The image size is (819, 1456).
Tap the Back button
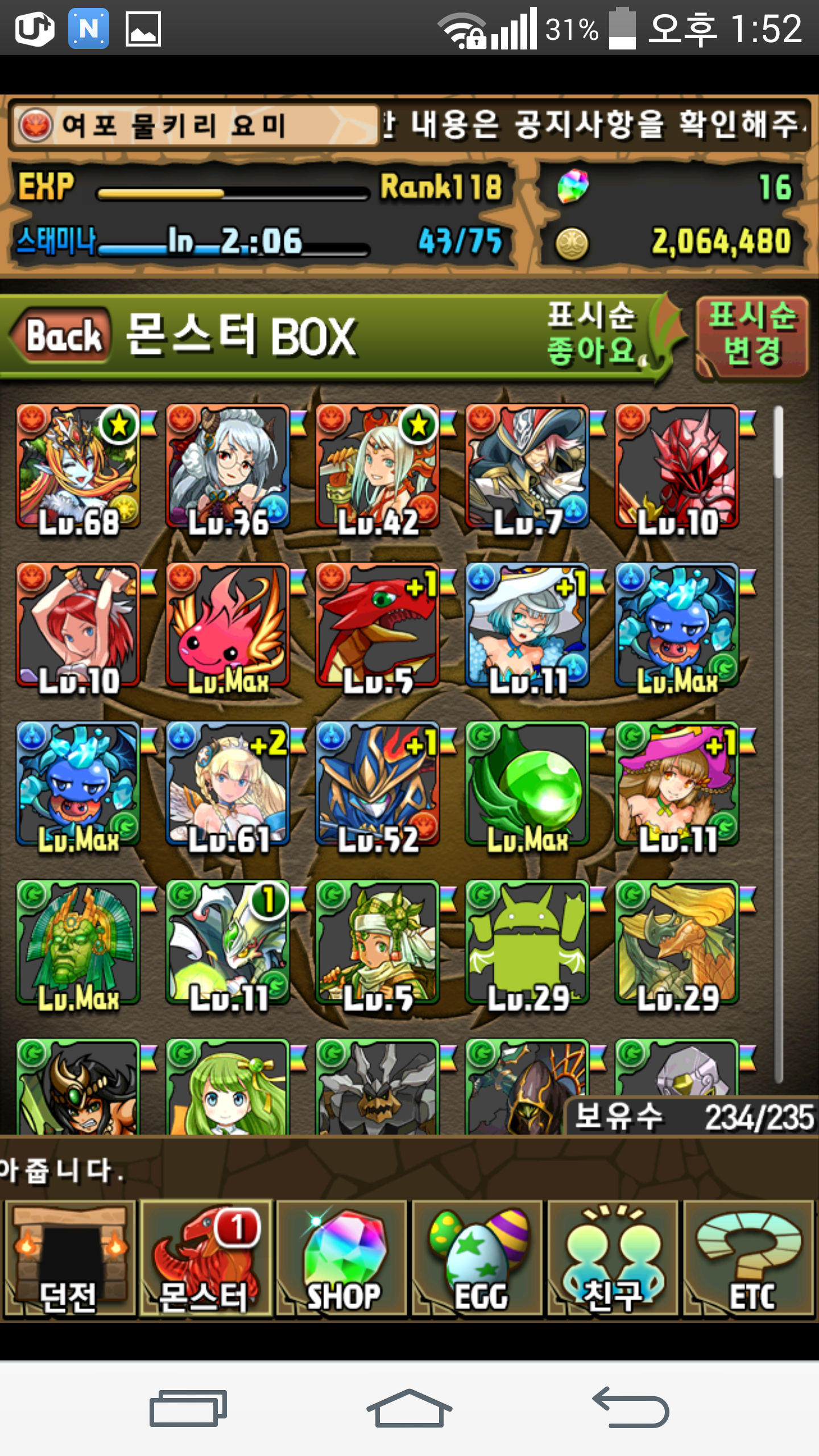click(61, 336)
